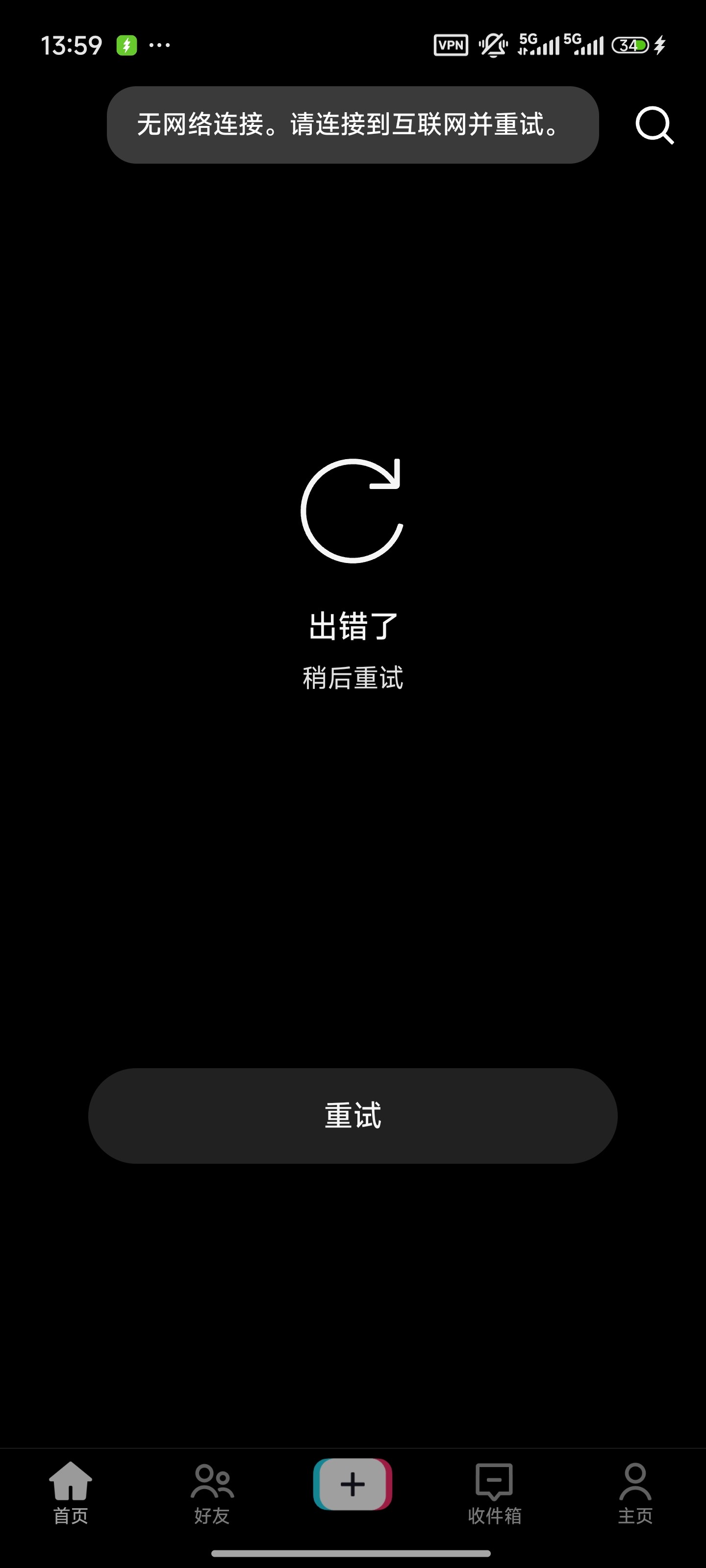Viewport: 706px width, 1568px height.
Task: Select the 主页 profile tab
Action: coord(635,1493)
